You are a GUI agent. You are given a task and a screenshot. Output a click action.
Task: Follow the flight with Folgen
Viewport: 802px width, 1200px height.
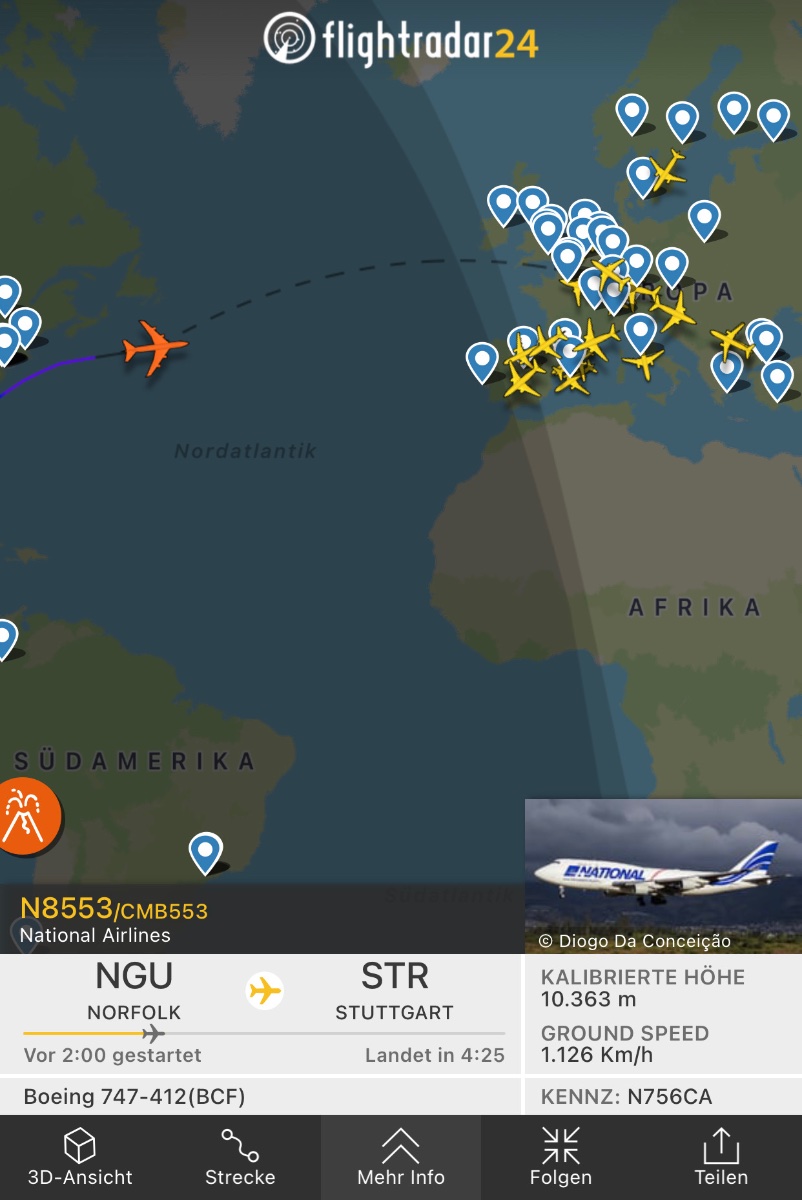(x=561, y=1158)
